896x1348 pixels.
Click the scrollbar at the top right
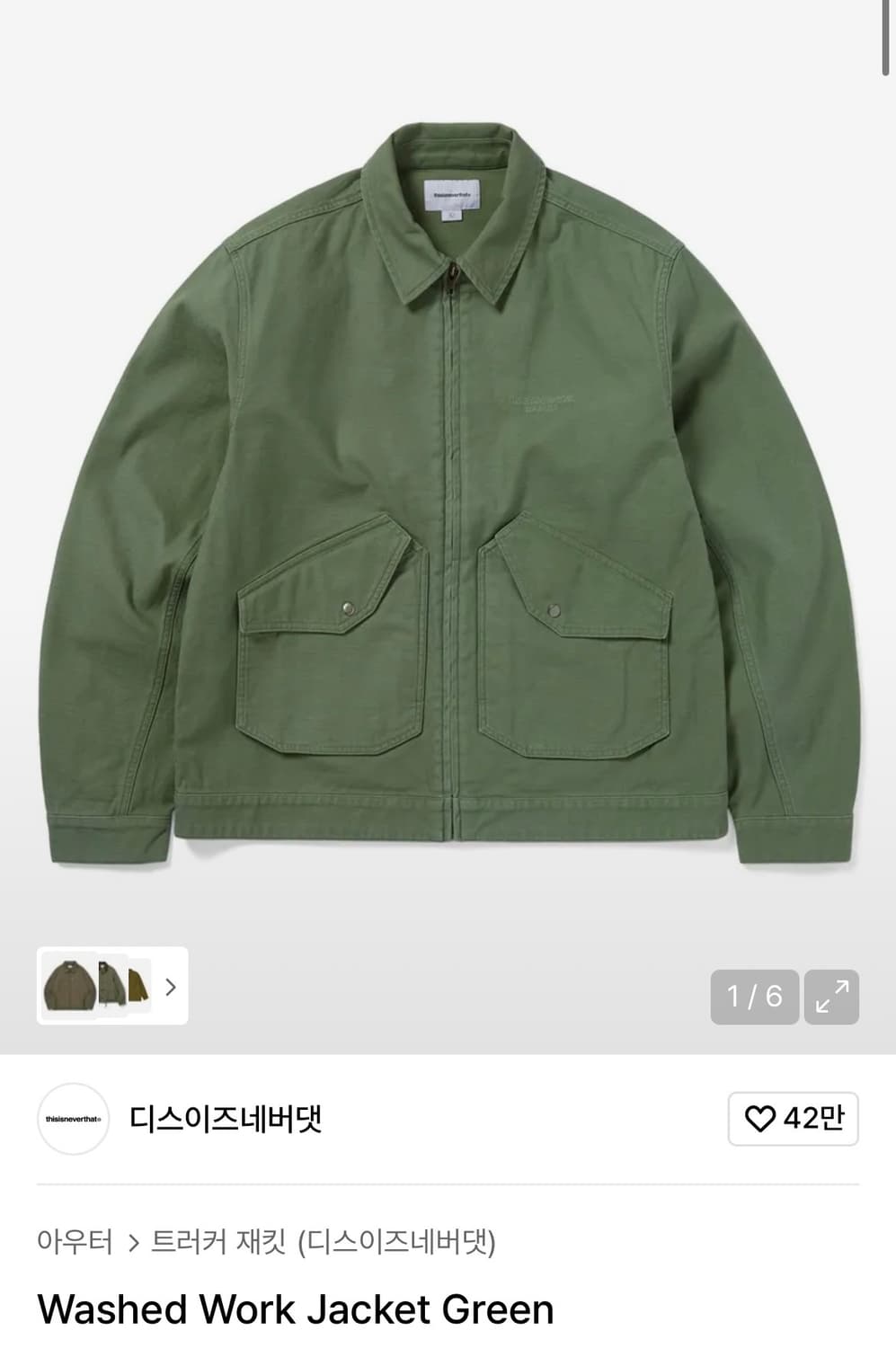(x=884, y=36)
